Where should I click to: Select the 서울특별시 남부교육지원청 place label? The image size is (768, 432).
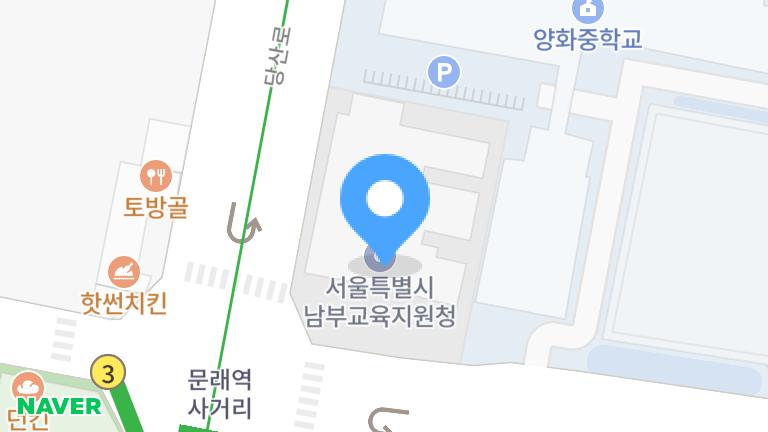[380, 303]
